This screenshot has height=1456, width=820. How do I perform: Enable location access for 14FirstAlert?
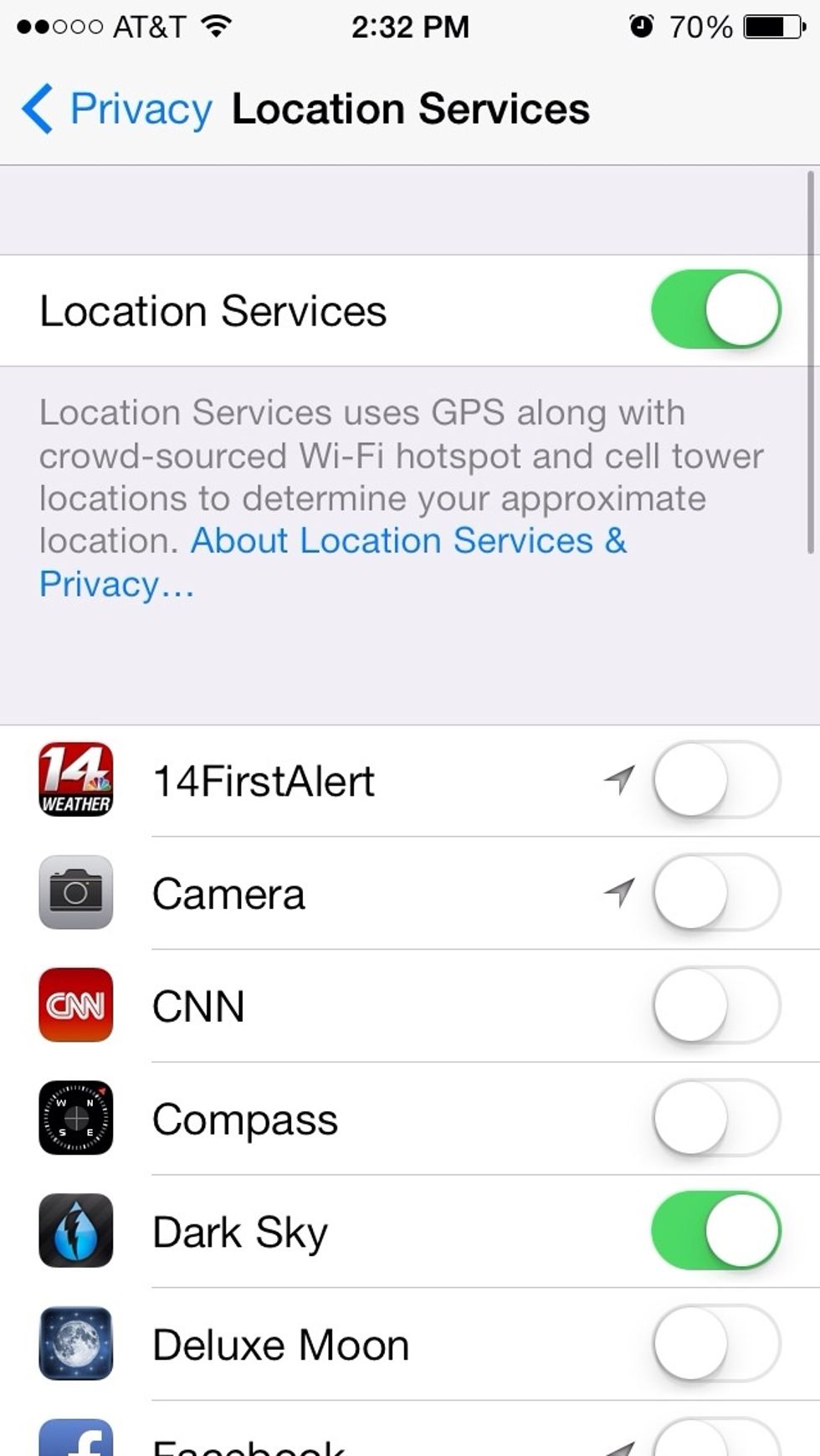point(716,780)
